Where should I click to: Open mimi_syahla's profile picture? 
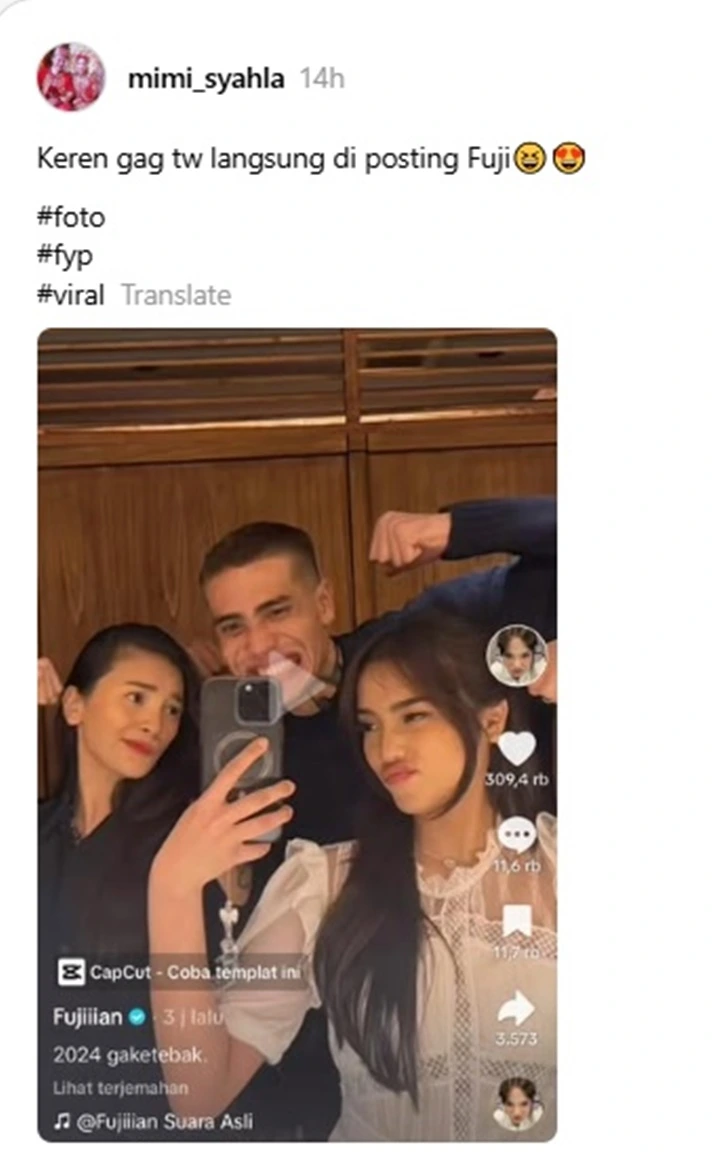click(x=71, y=77)
